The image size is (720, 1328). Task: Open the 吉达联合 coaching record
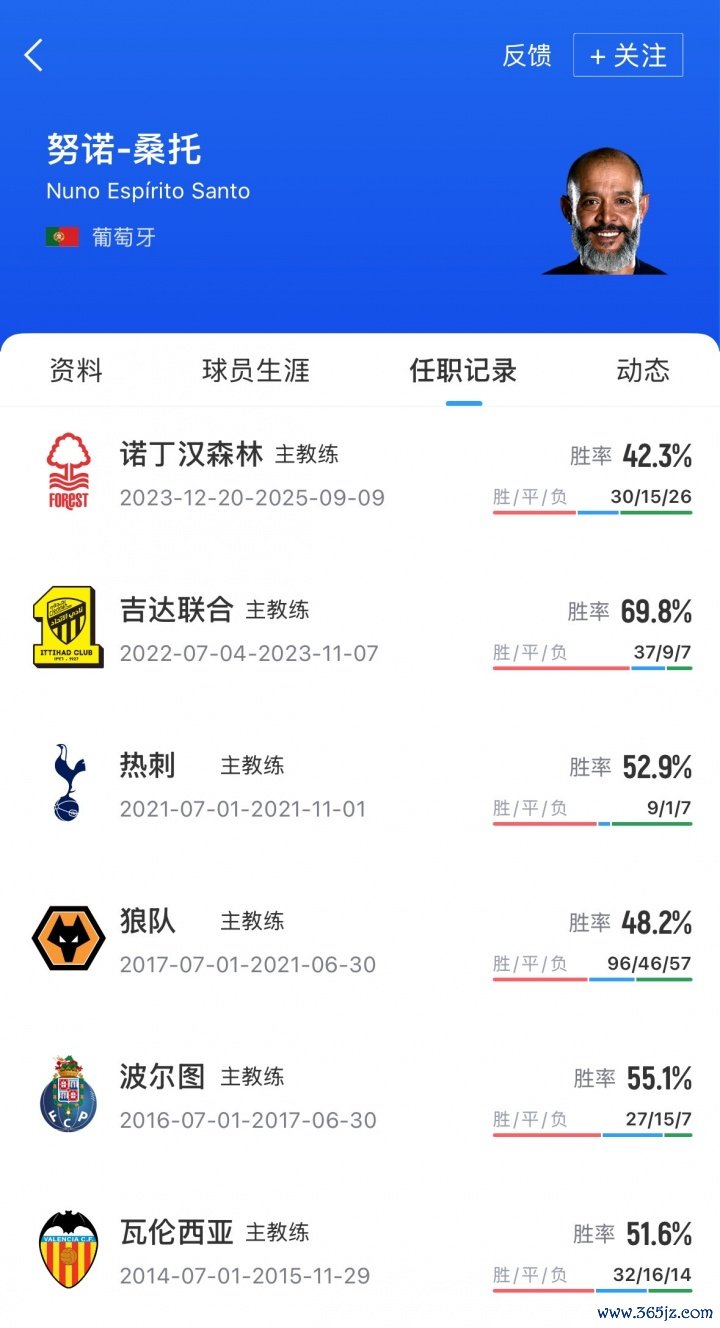(x=360, y=630)
